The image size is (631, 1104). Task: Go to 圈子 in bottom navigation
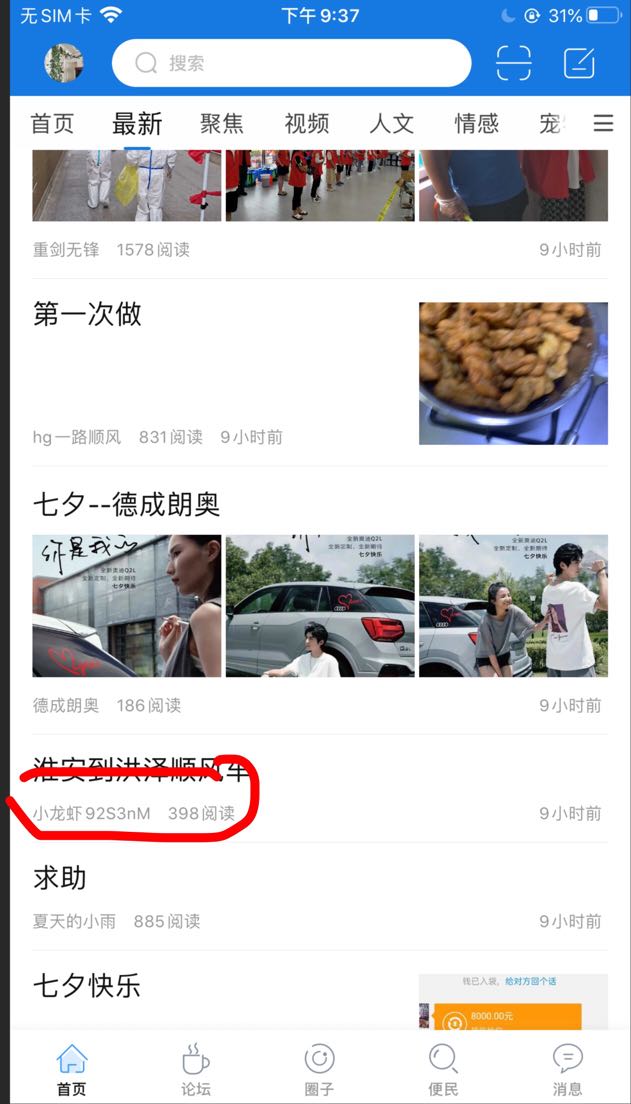319,1069
